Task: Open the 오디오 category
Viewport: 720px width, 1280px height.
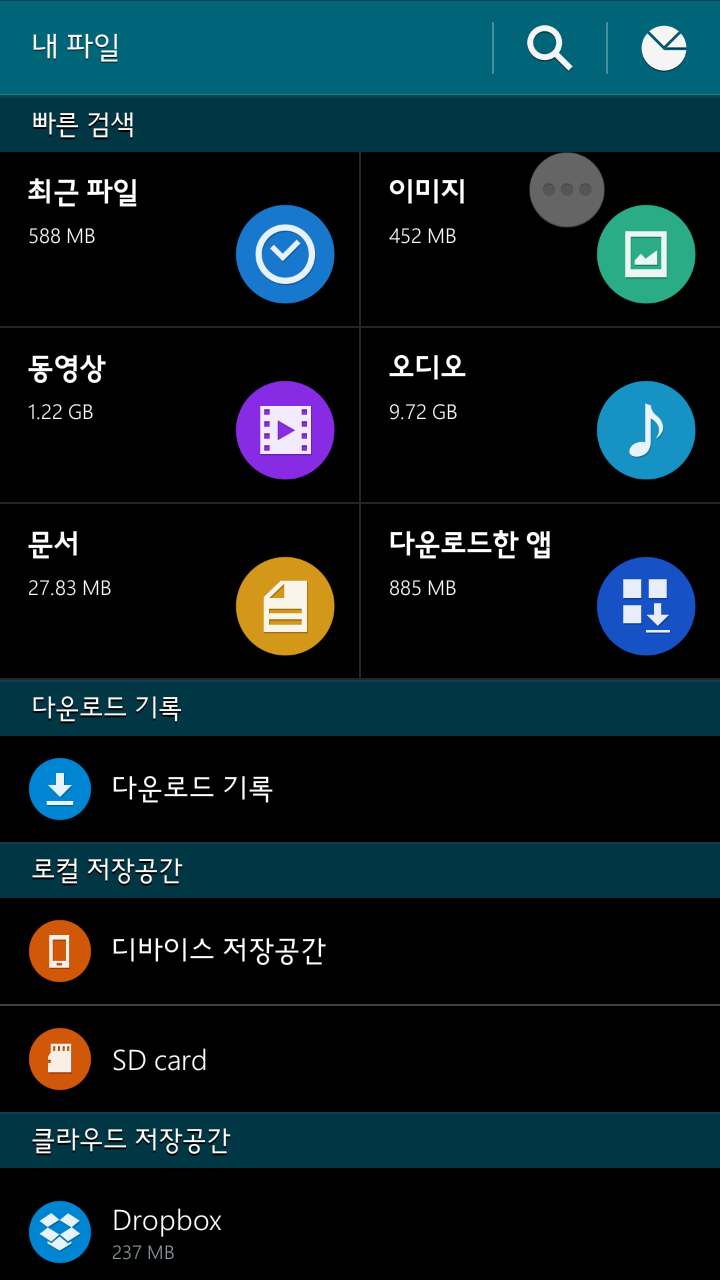Action: point(540,415)
